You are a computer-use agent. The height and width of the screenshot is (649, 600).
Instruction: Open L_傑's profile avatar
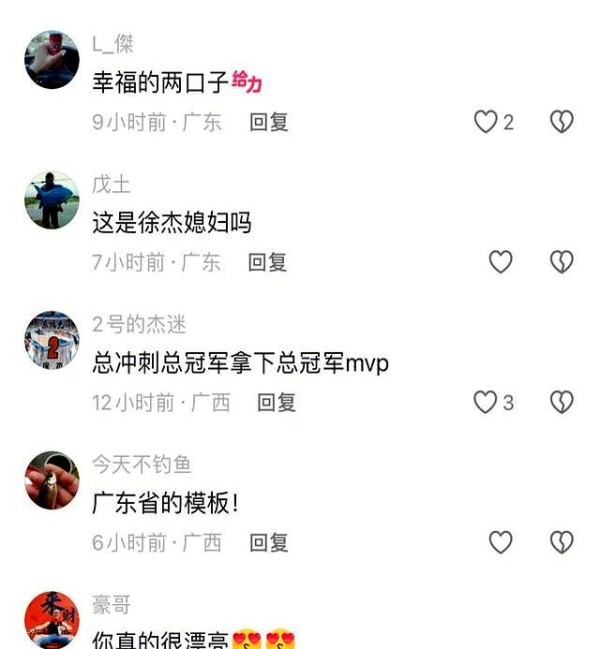[x=52, y=60]
